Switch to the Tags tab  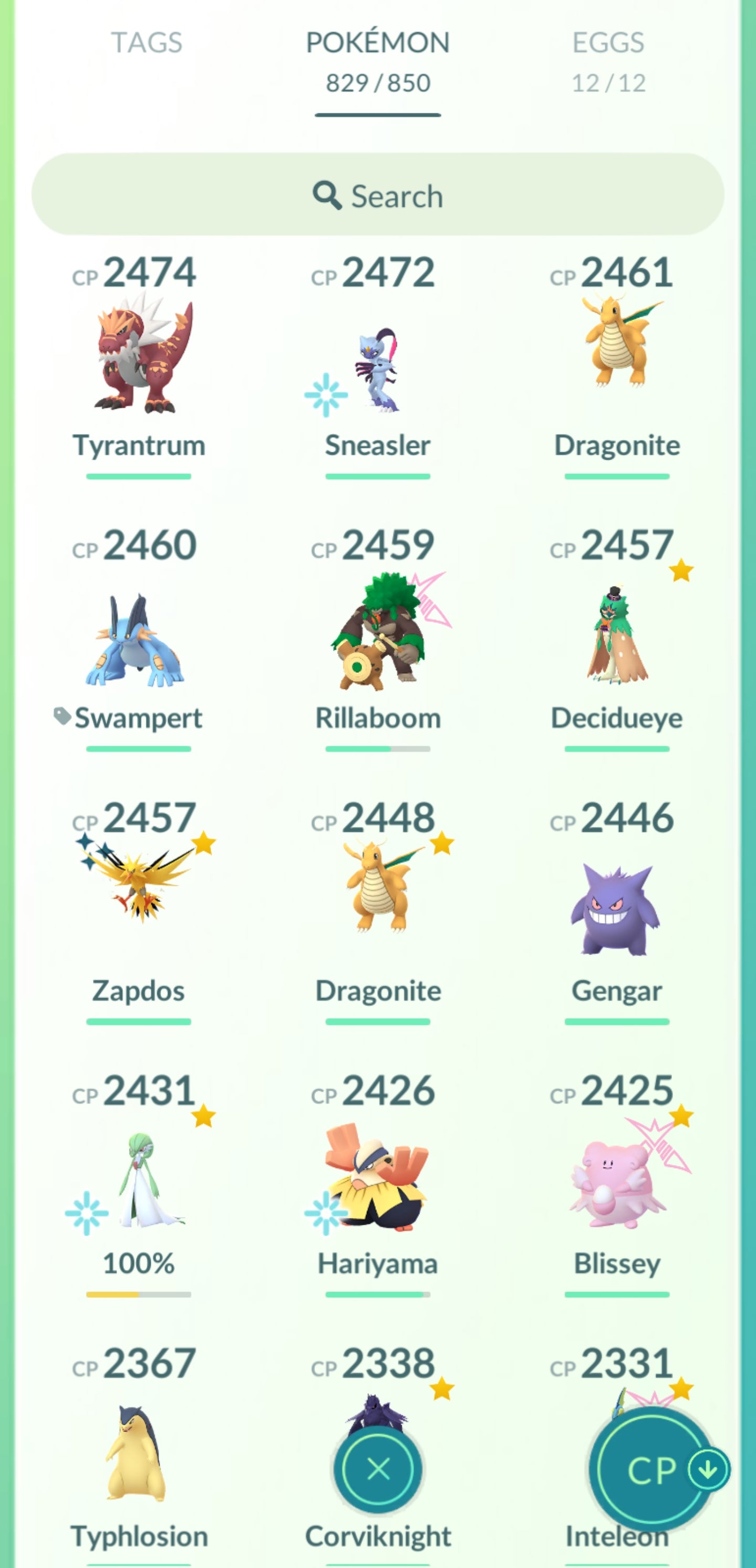click(146, 43)
